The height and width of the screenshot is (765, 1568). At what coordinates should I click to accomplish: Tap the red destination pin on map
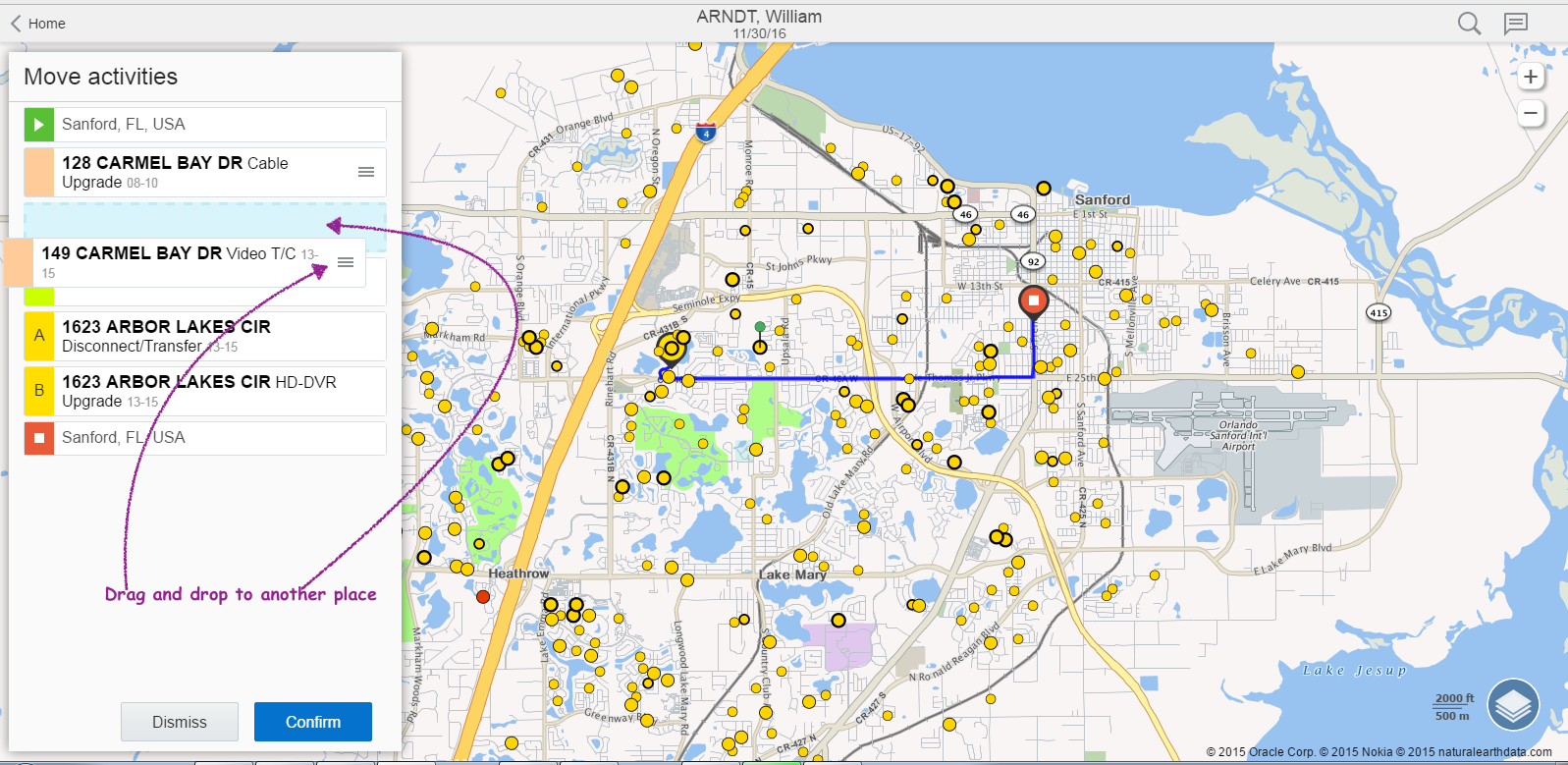point(1033,301)
